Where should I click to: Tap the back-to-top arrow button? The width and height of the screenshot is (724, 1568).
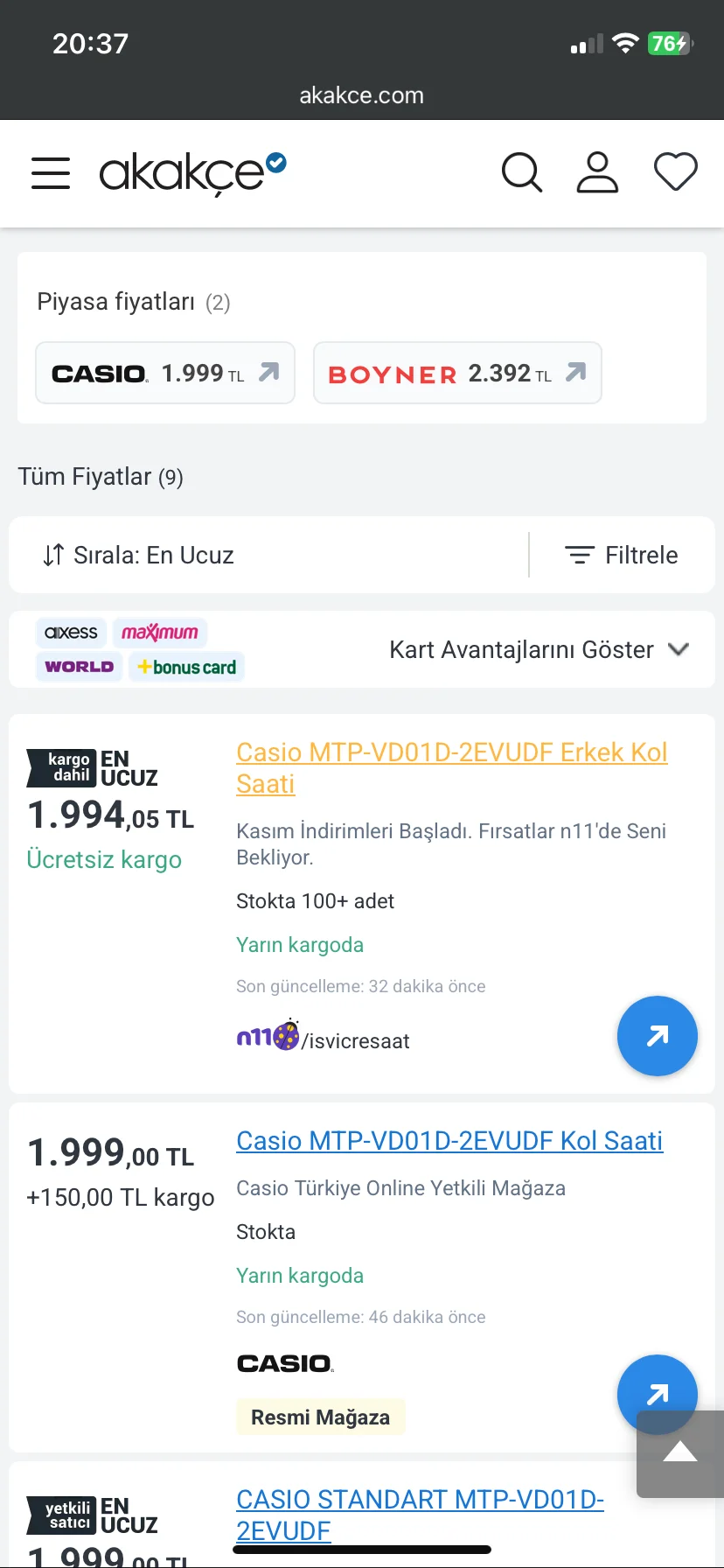(680, 1454)
